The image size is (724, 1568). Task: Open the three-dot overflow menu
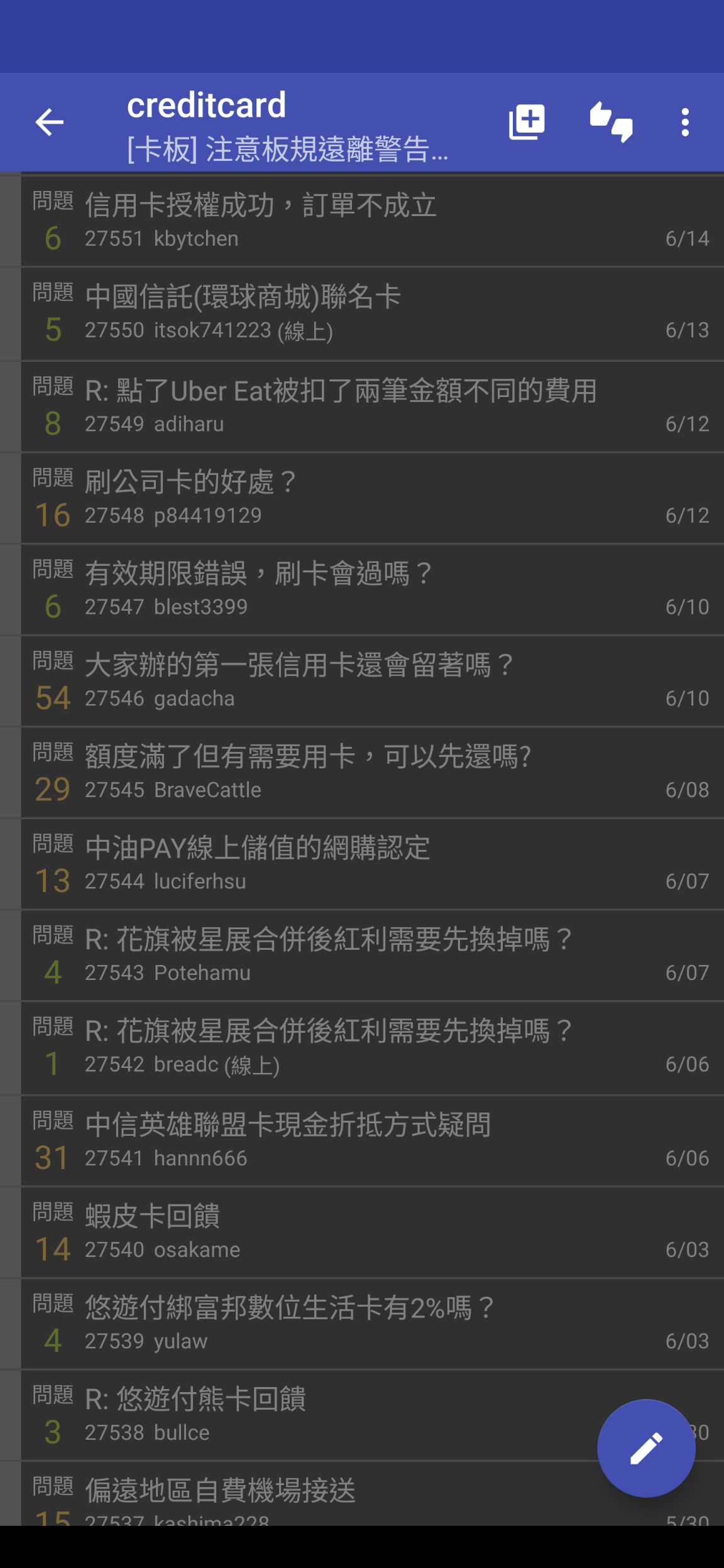685,122
